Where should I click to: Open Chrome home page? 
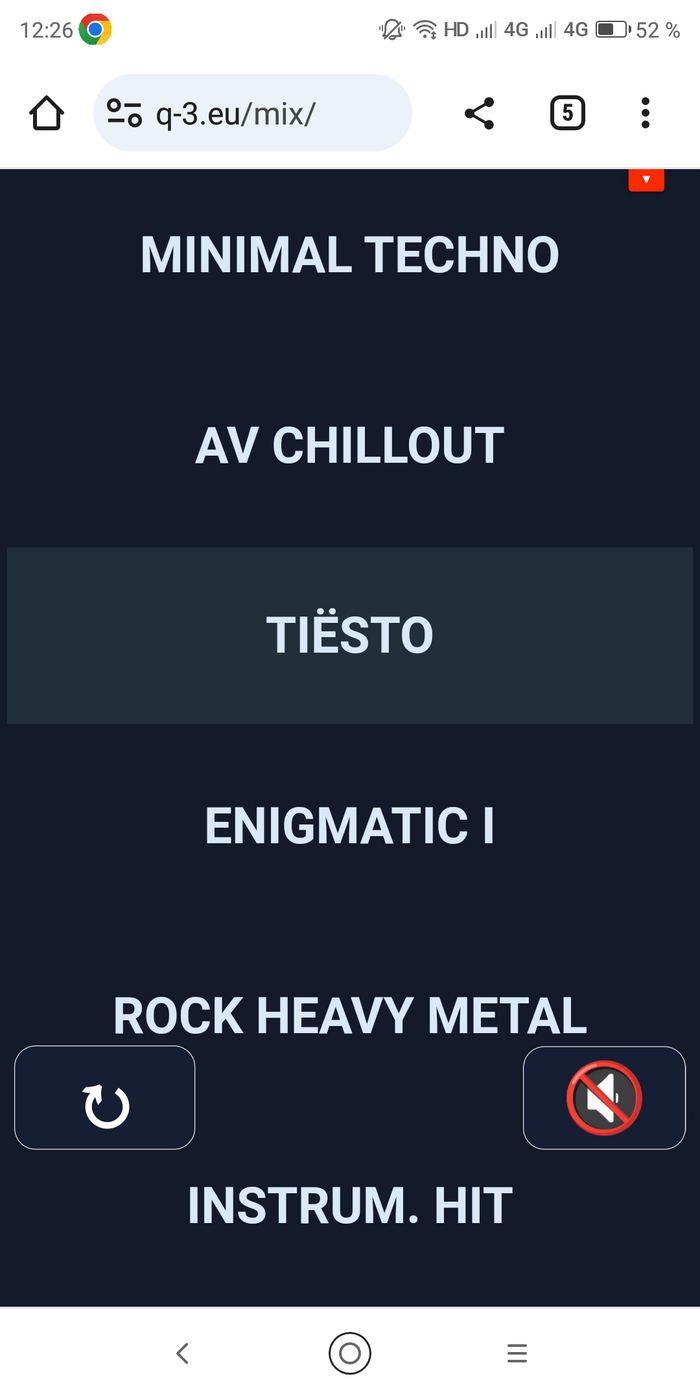click(46, 113)
